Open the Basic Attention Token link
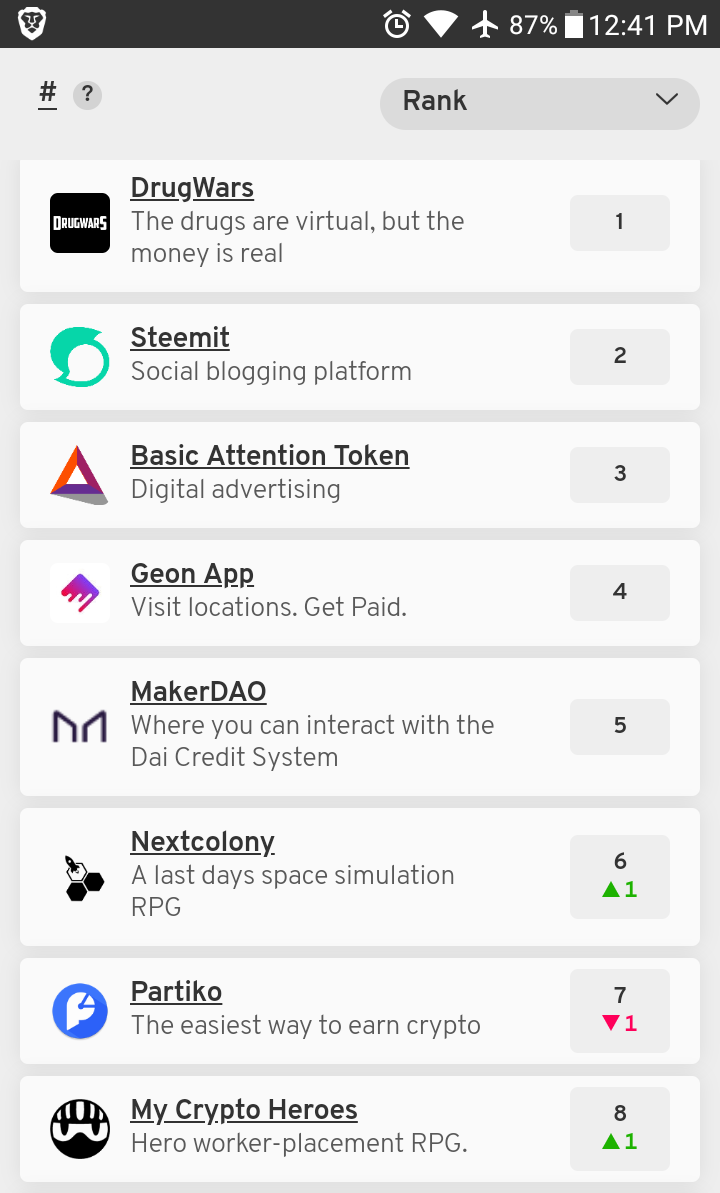This screenshot has width=720, height=1193. pyautogui.click(x=270, y=456)
